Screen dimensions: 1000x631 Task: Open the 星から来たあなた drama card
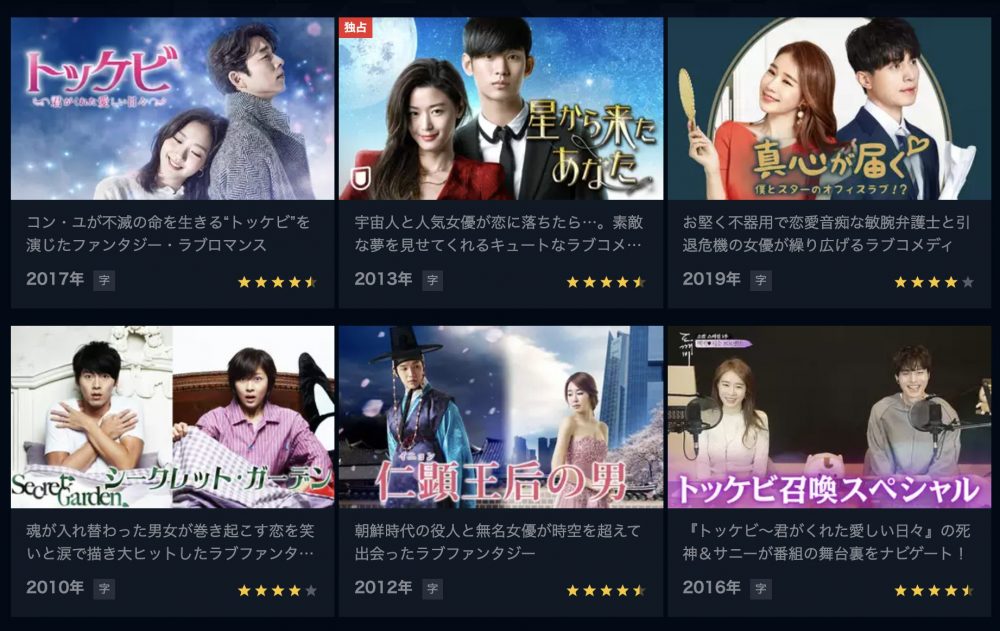coord(500,109)
